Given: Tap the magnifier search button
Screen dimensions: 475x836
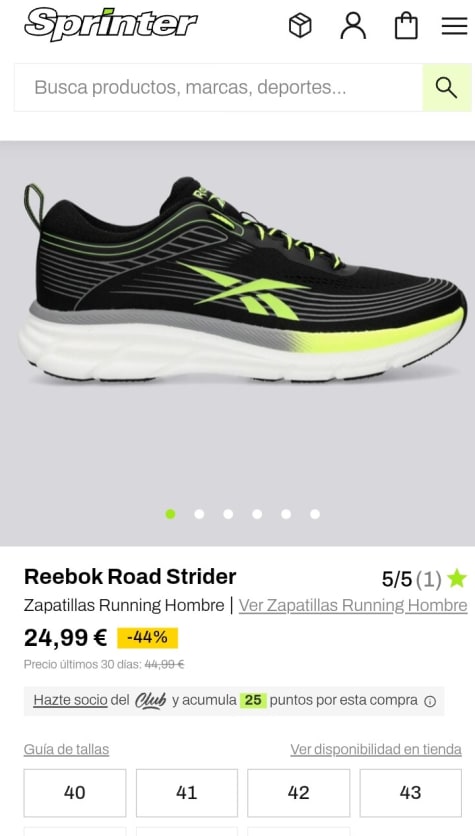Looking at the screenshot, I should click(447, 87).
